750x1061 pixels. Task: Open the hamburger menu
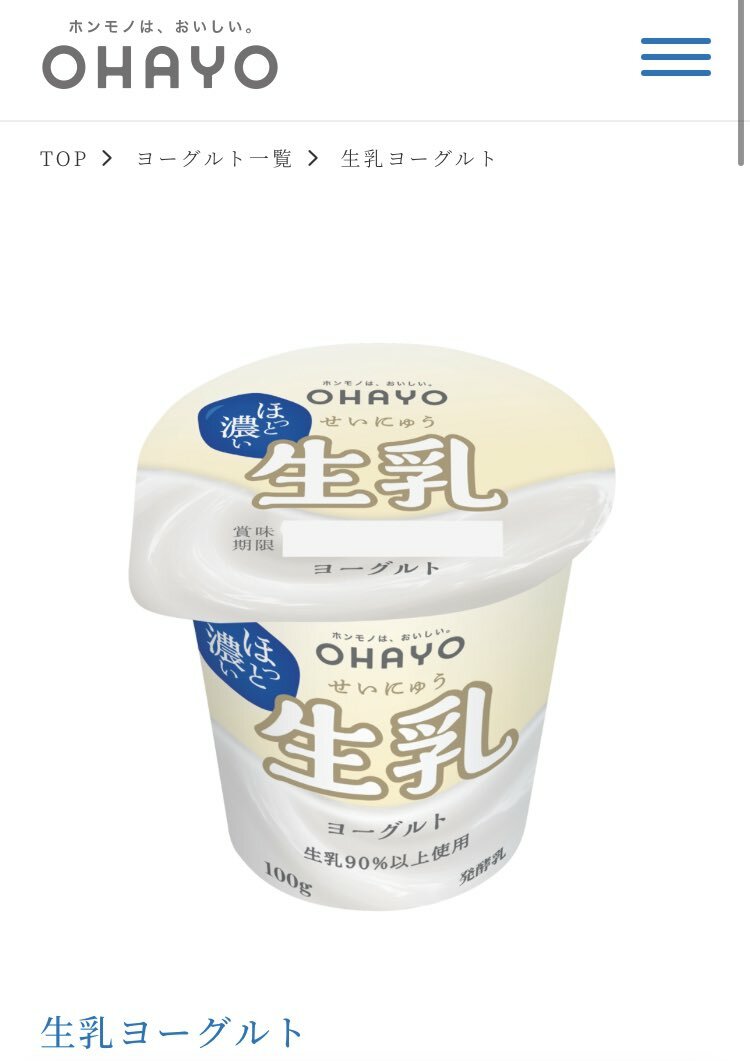676,57
